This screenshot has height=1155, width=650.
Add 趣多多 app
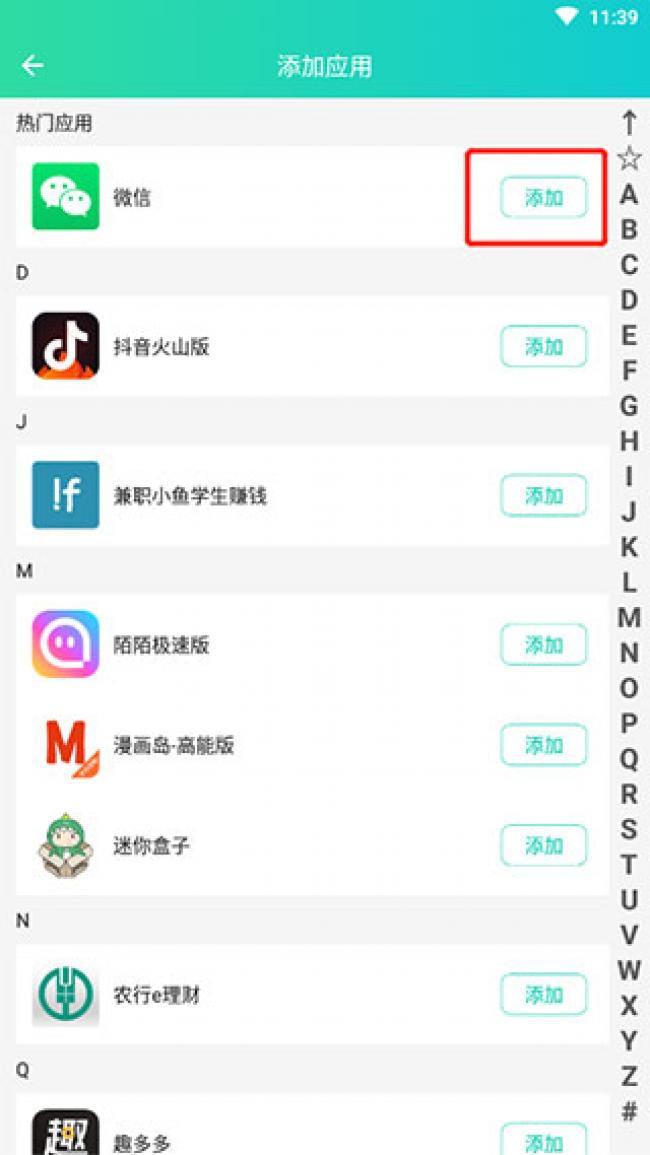(x=543, y=1140)
